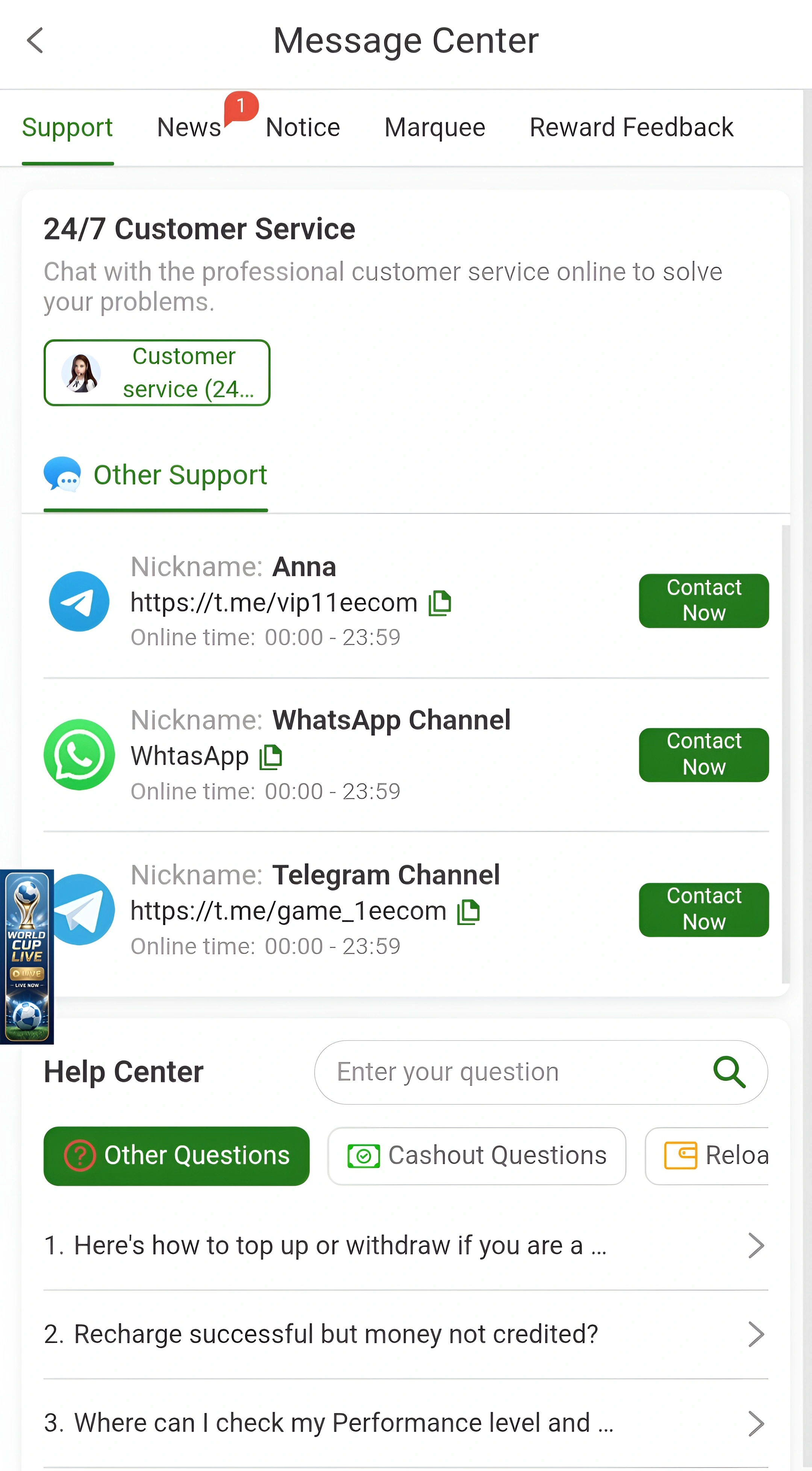Open the Notice tab
The width and height of the screenshot is (812, 1471).
[x=303, y=127]
